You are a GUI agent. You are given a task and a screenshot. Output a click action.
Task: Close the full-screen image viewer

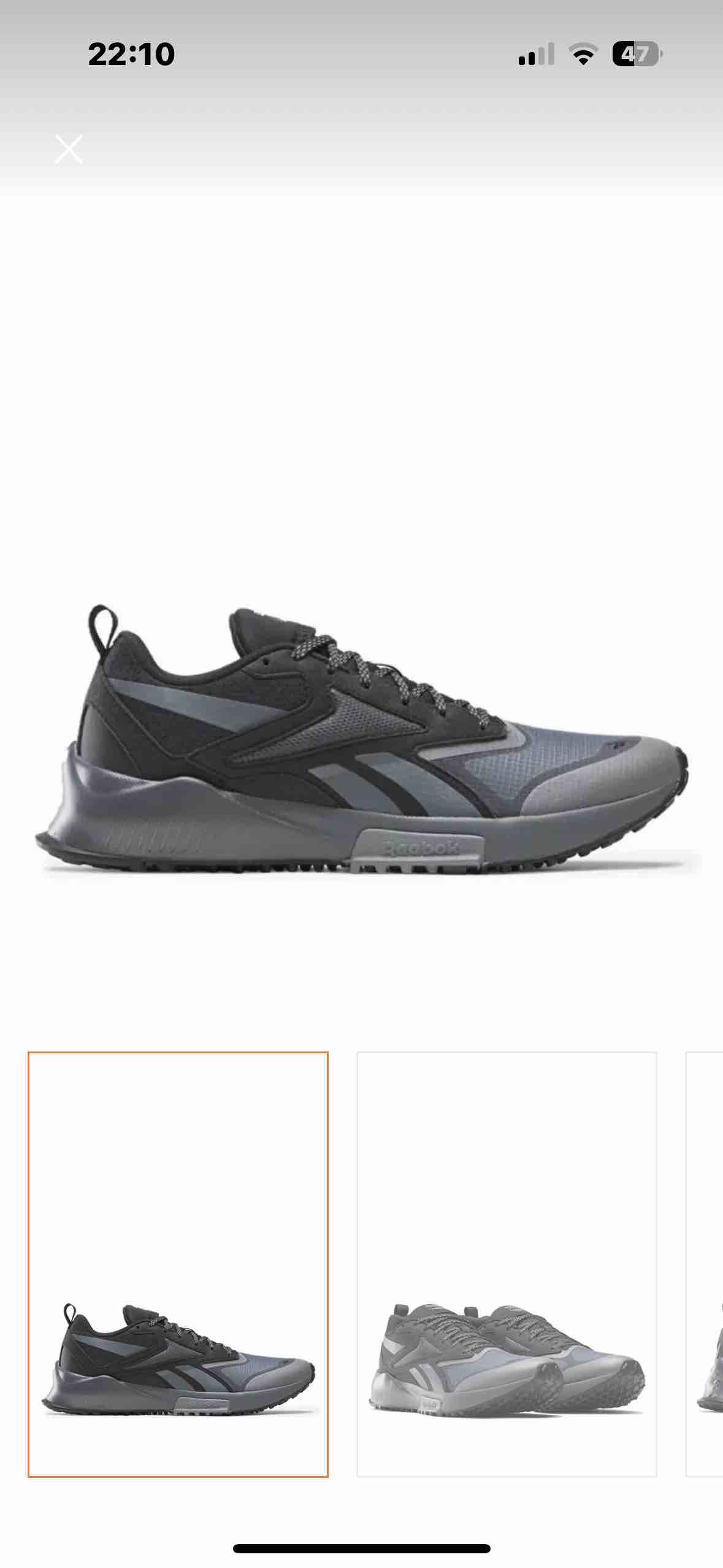tap(69, 150)
